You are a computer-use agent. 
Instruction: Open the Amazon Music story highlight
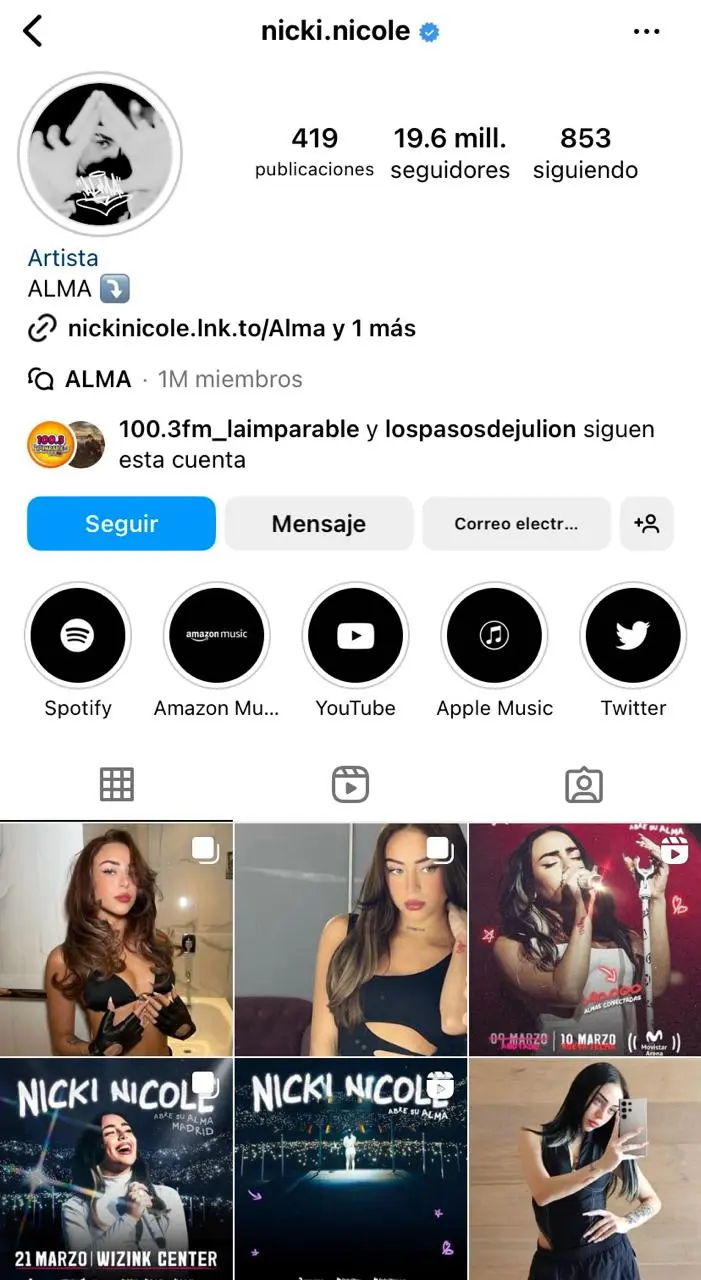[216, 636]
